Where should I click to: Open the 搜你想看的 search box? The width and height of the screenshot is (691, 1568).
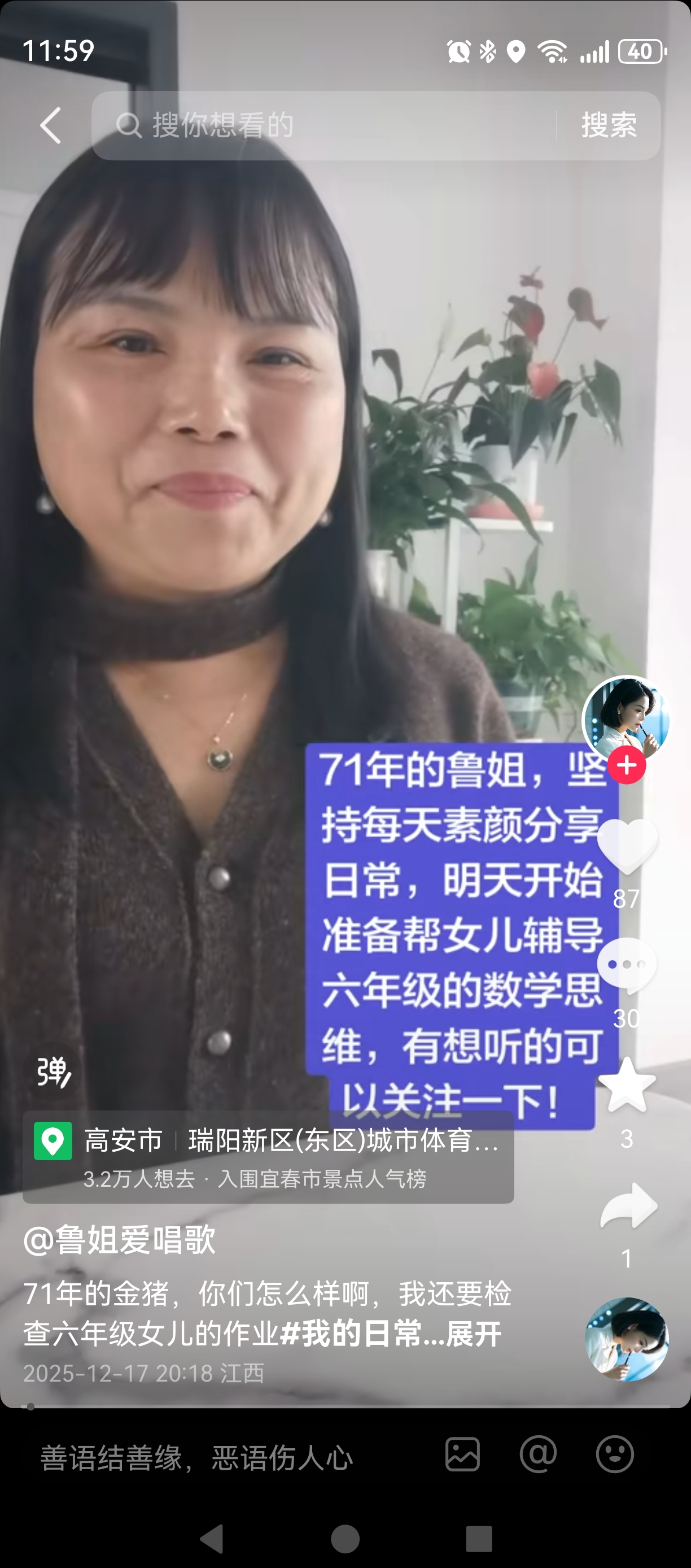coord(322,125)
